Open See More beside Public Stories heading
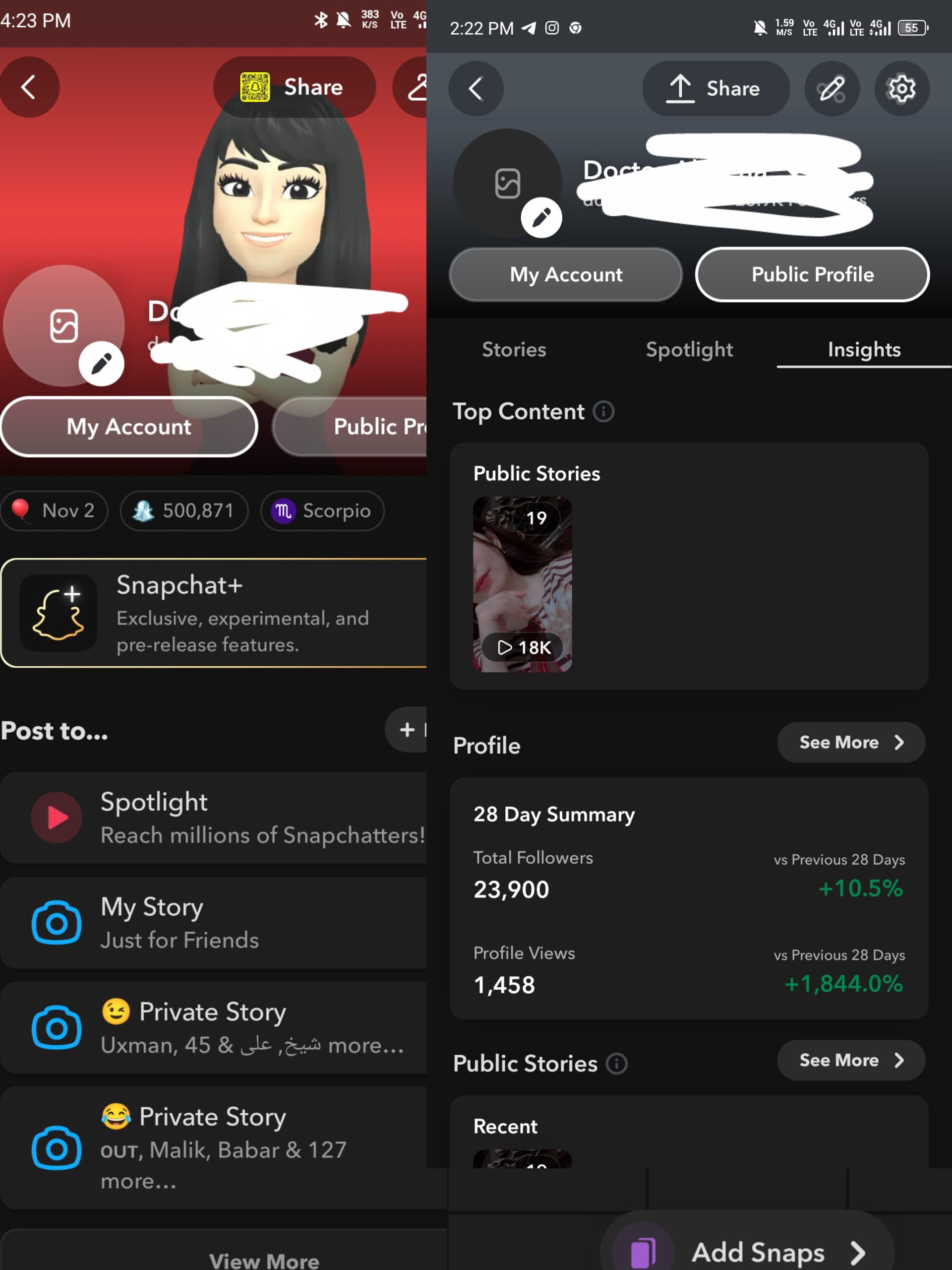This screenshot has height=1270, width=952. [x=850, y=1061]
